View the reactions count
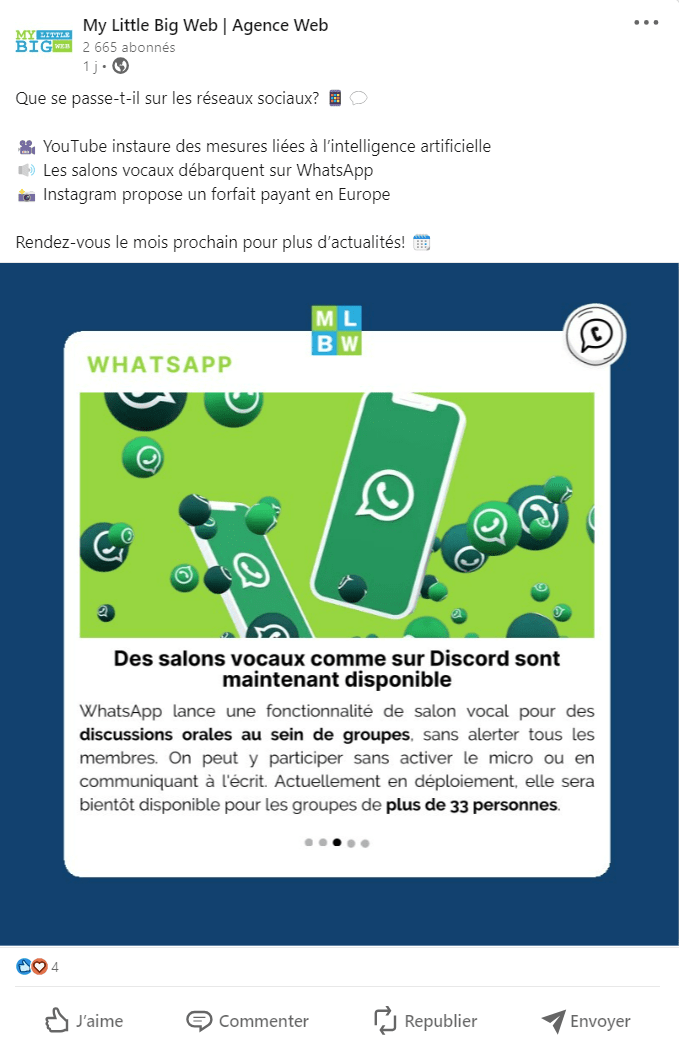The width and height of the screenshot is (679, 1053). pyautogui.click(x=38, y=967)
